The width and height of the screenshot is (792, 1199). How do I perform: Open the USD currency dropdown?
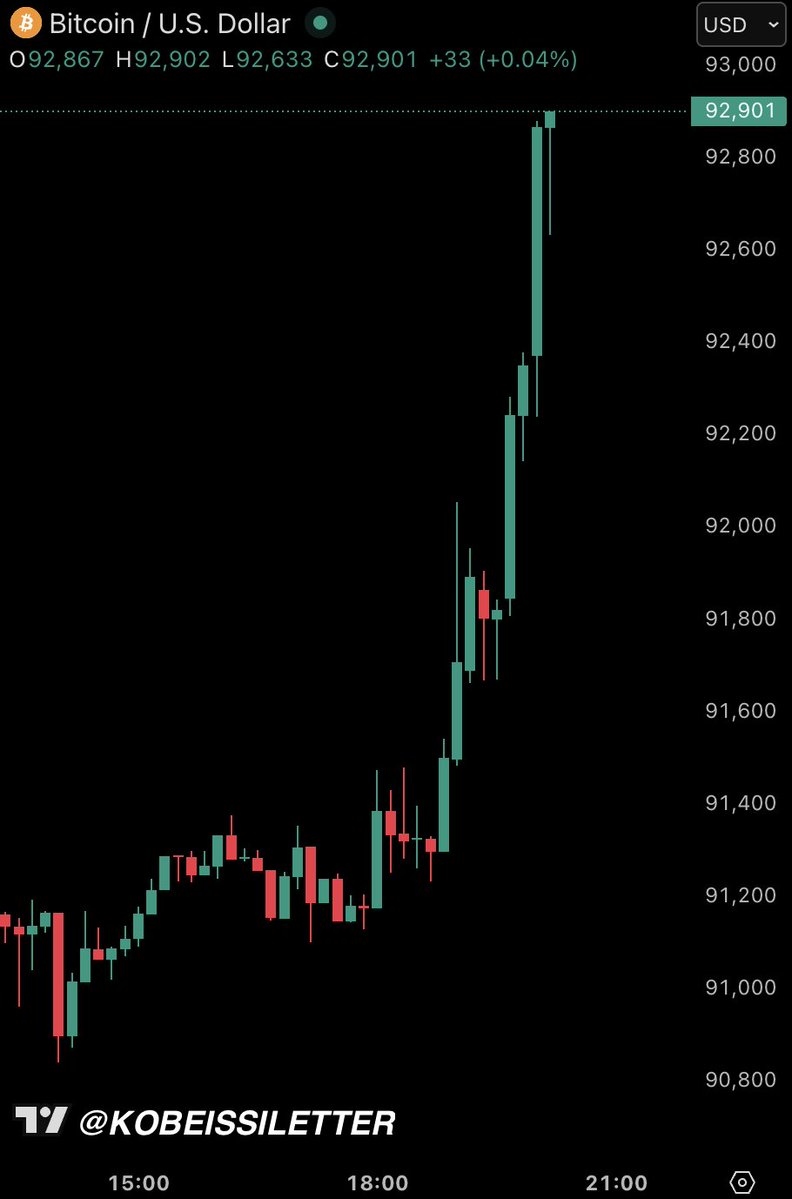[740, 24]
